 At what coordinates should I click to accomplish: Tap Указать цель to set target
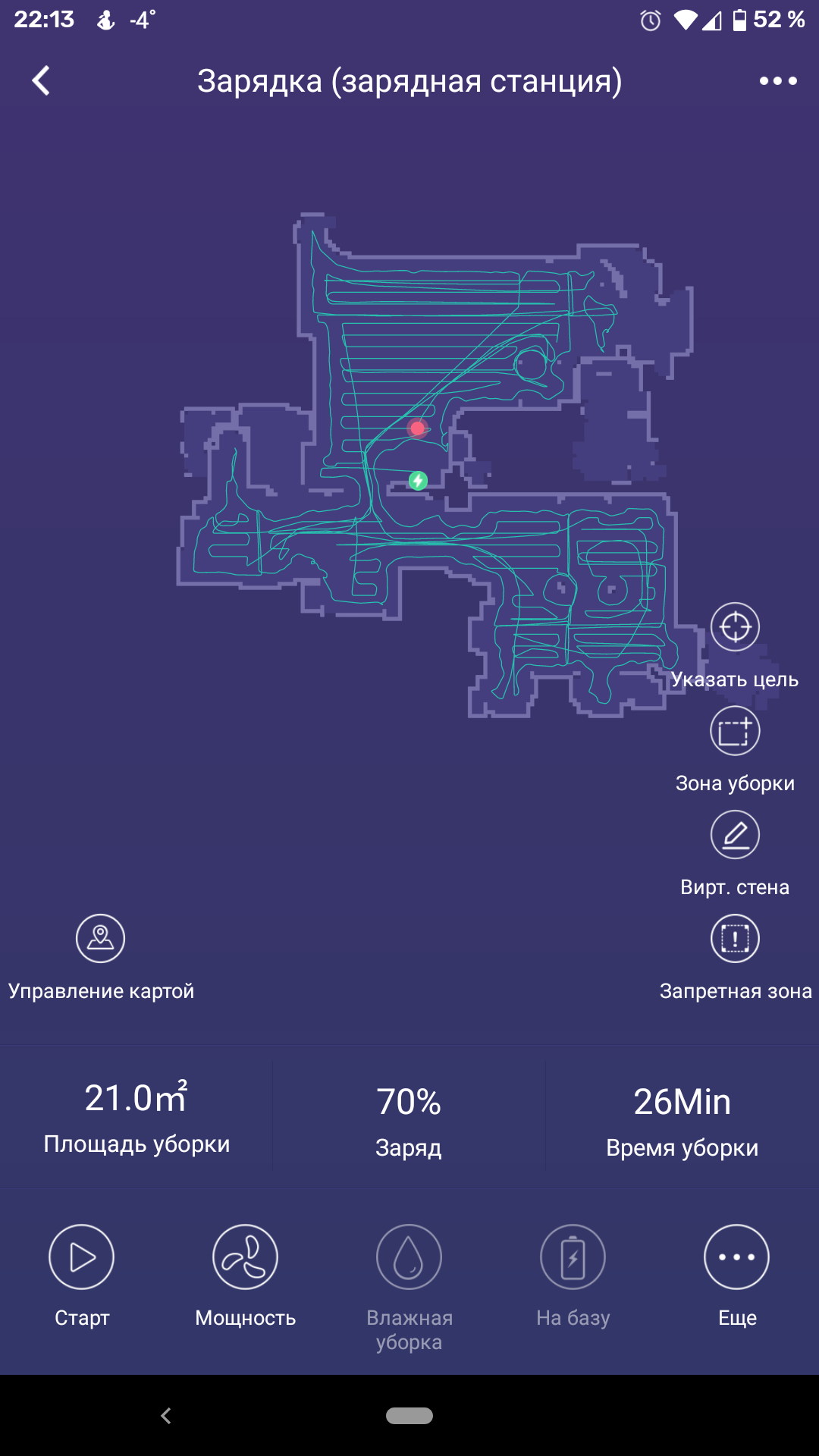(735, 627)
